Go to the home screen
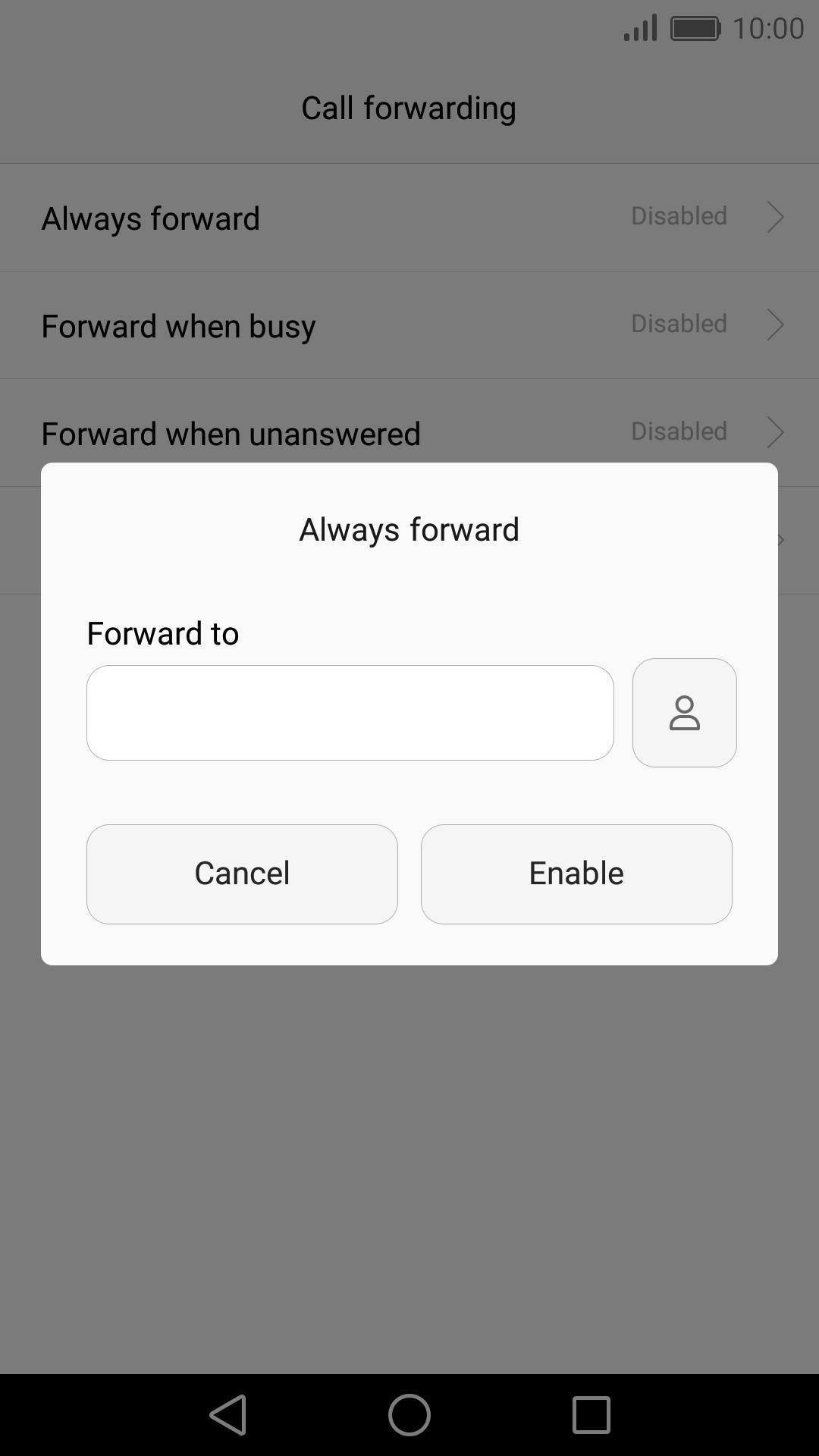819x1456 pixels. pyautogui.click(x=409, y=1415)
